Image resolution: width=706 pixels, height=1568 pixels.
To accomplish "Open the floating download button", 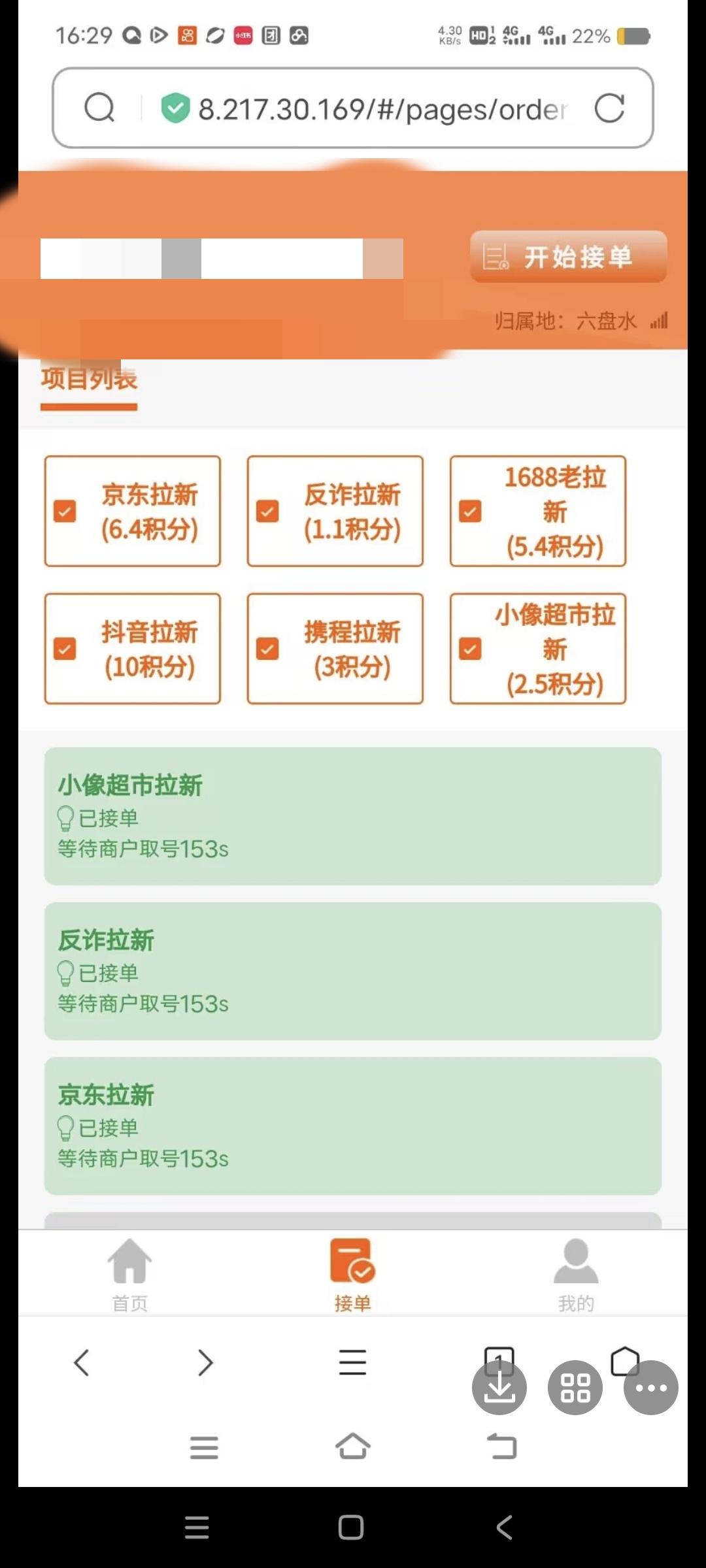I will [x=499, y=1388].
